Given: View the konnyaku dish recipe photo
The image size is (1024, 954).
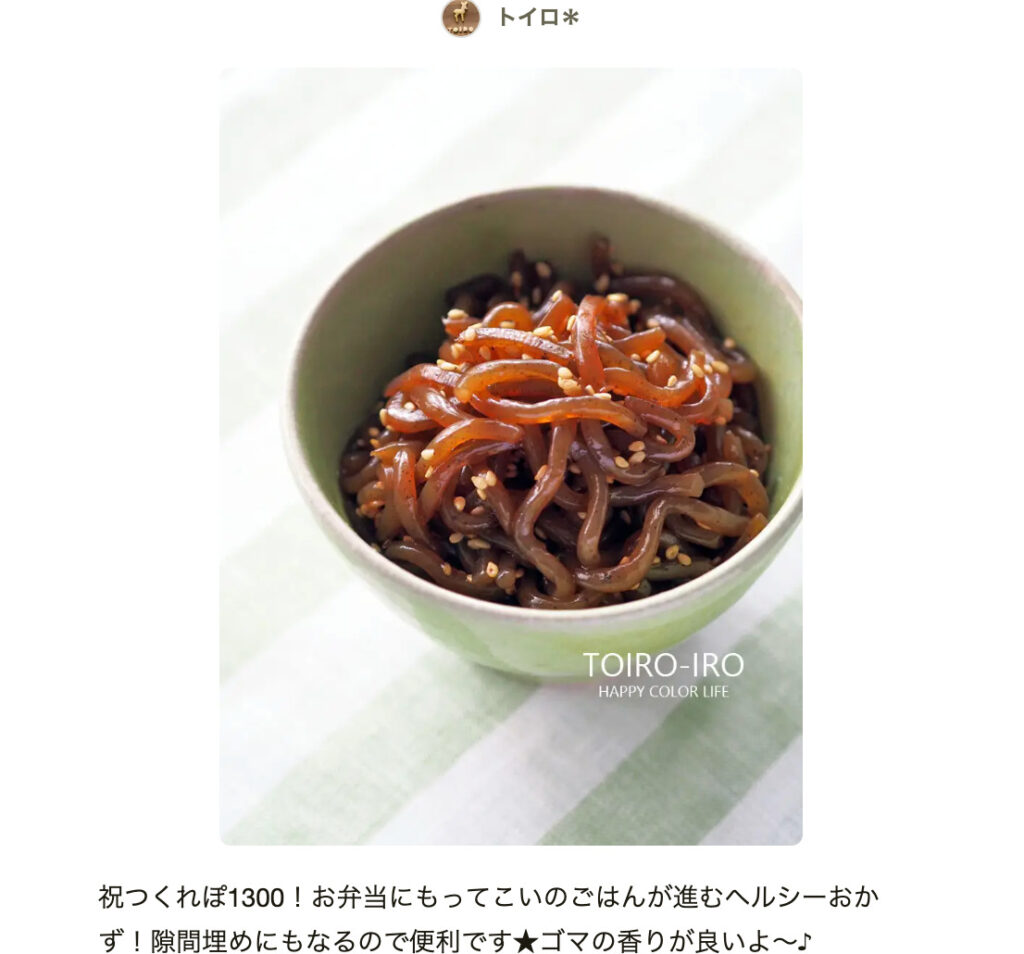Looking at the screenshot, I should 510,456.
